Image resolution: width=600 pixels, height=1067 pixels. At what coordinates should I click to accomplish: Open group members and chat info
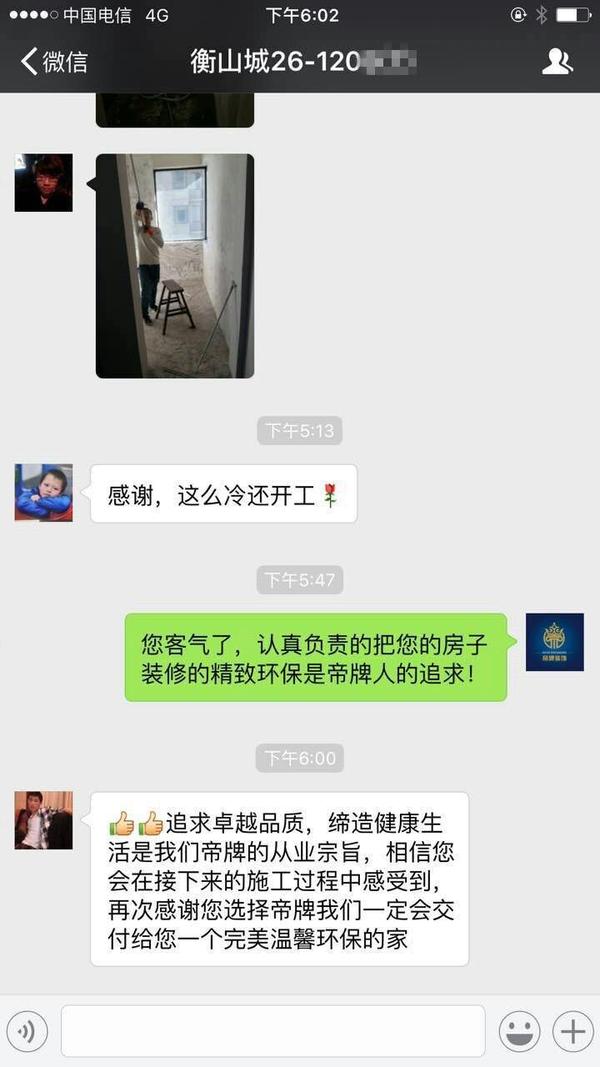[557, 62]
